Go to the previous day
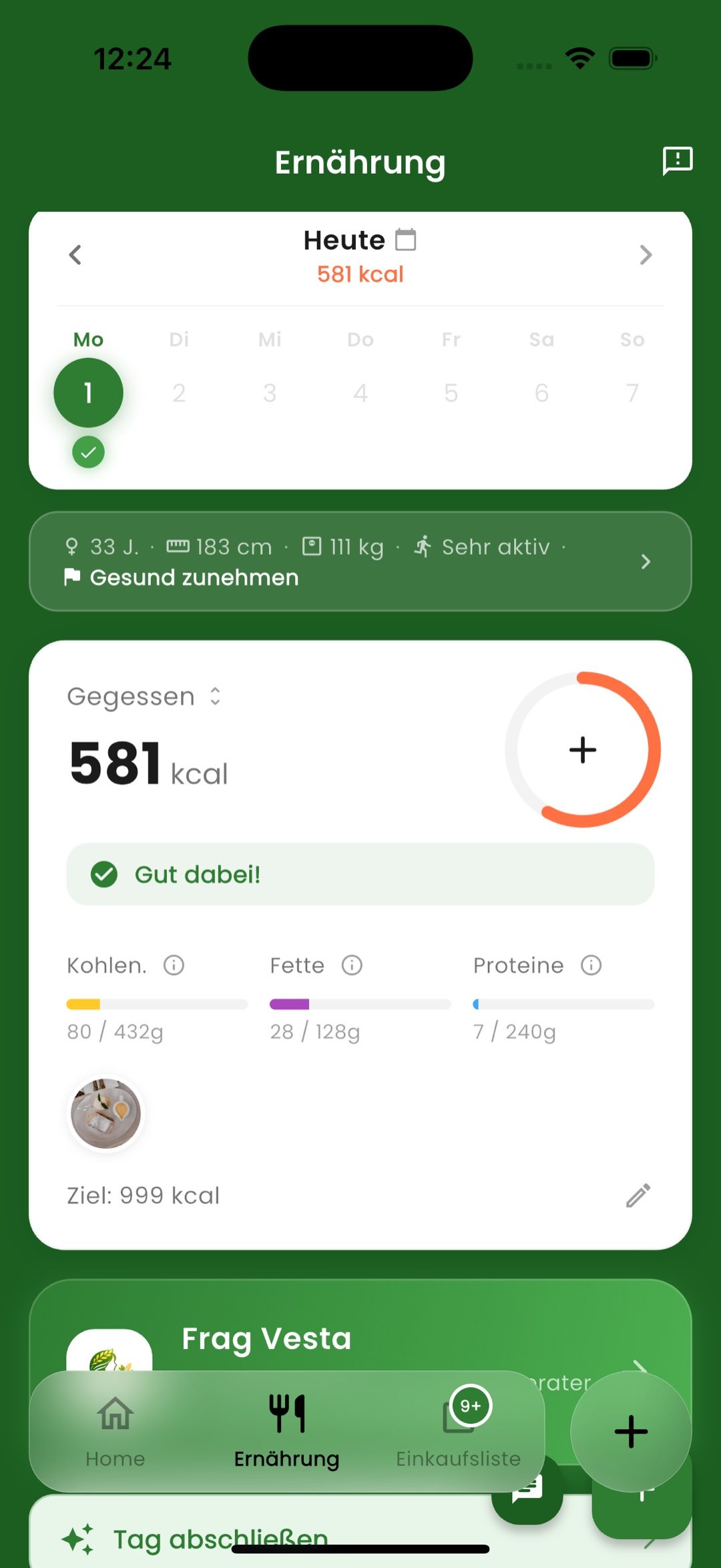This screenshot has height=1568, width=721. click(75, 254)
